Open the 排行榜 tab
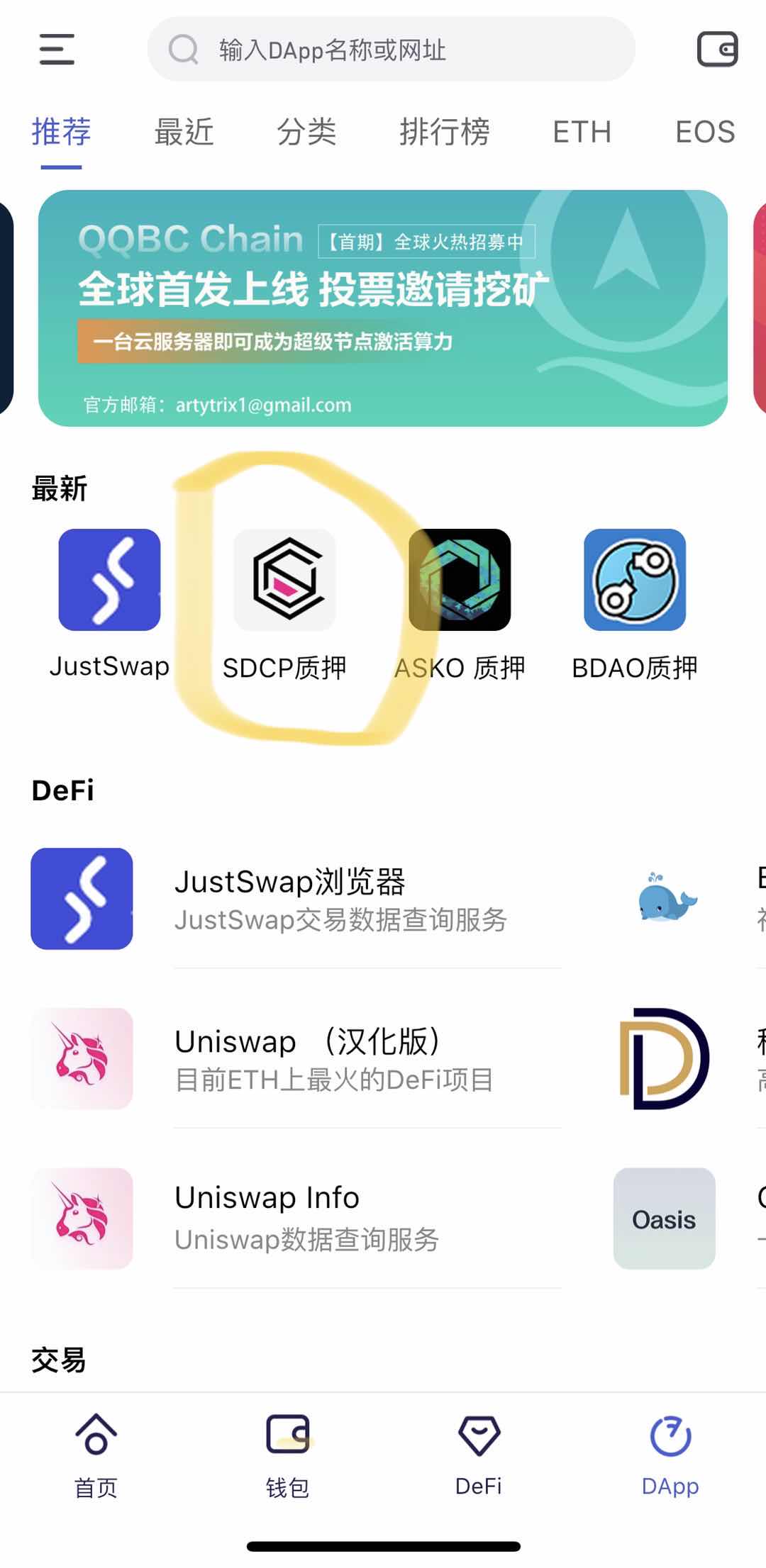 [x=444, y=132]
